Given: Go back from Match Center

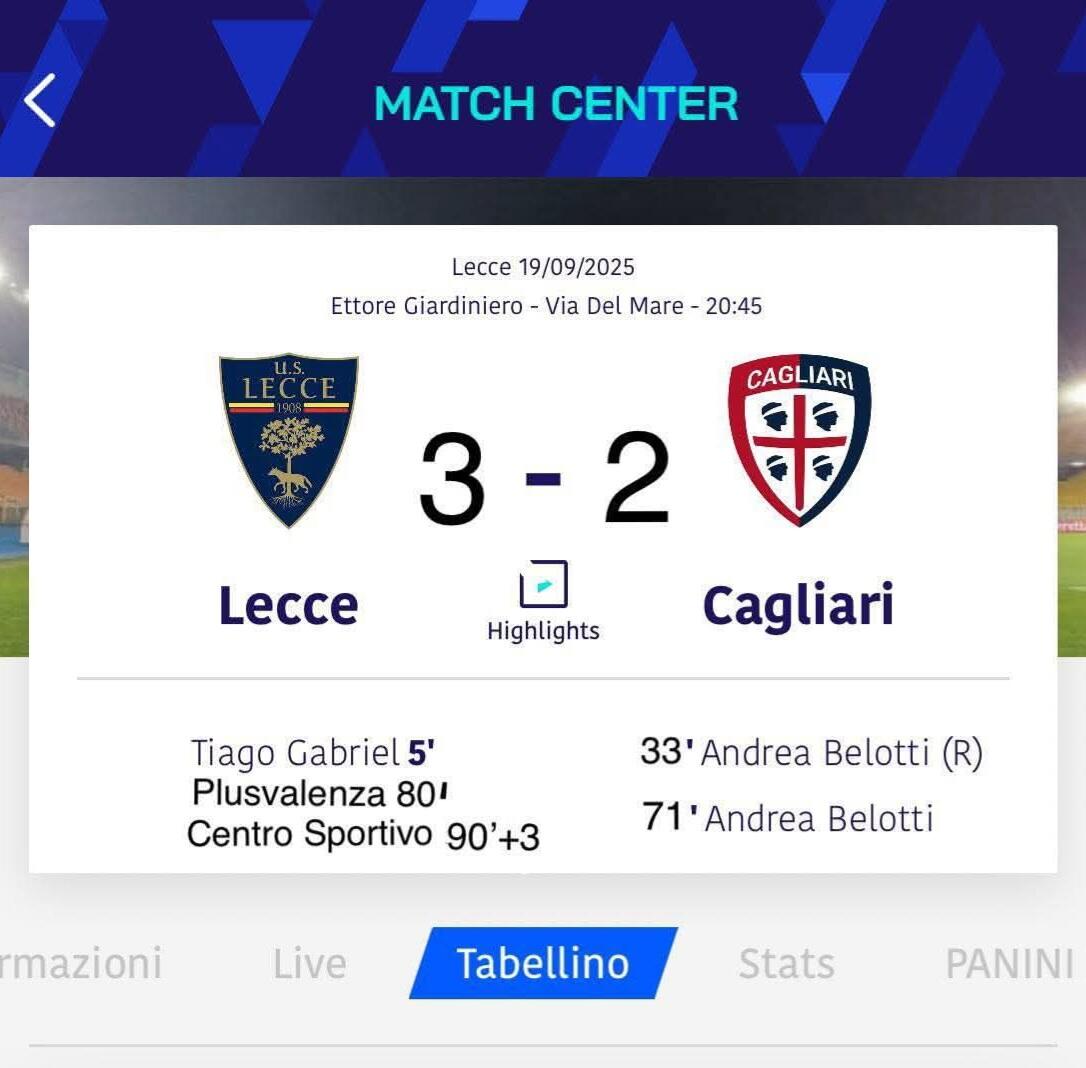Looking at the screenshot, I should tap(40, 101).
